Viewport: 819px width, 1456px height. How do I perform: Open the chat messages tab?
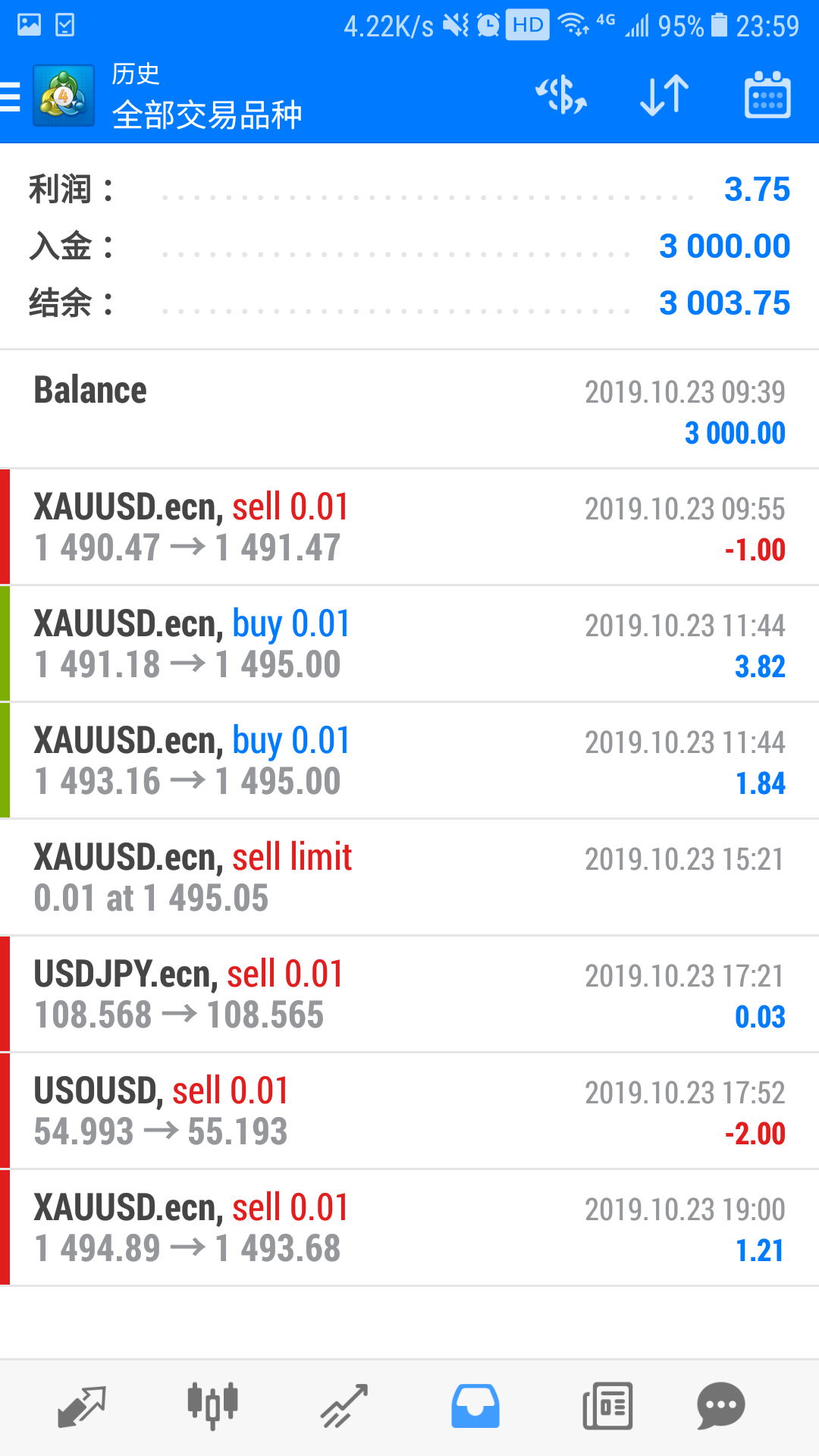(x=721, y=1407)
